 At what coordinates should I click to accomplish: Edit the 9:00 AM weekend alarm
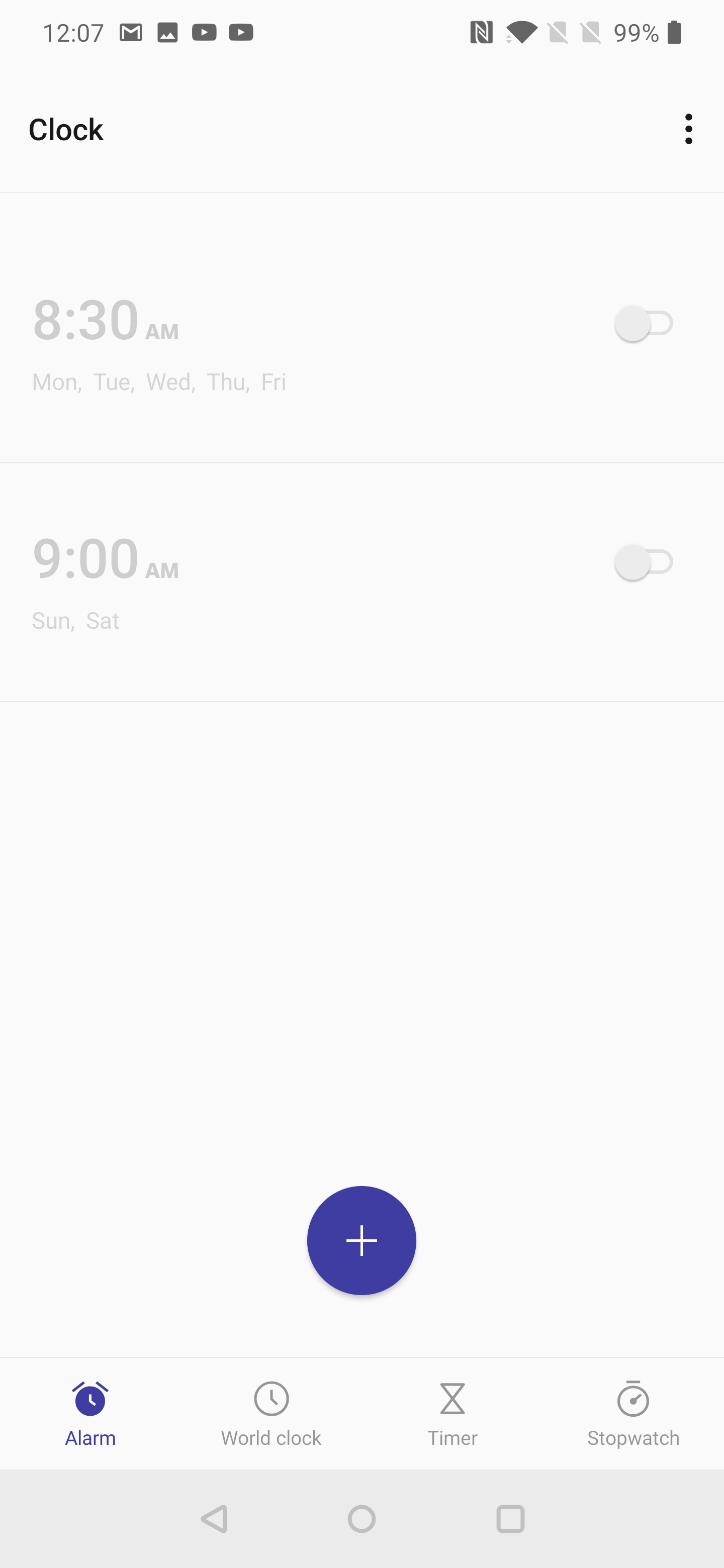pyautogui.click(x=361, y=582)
